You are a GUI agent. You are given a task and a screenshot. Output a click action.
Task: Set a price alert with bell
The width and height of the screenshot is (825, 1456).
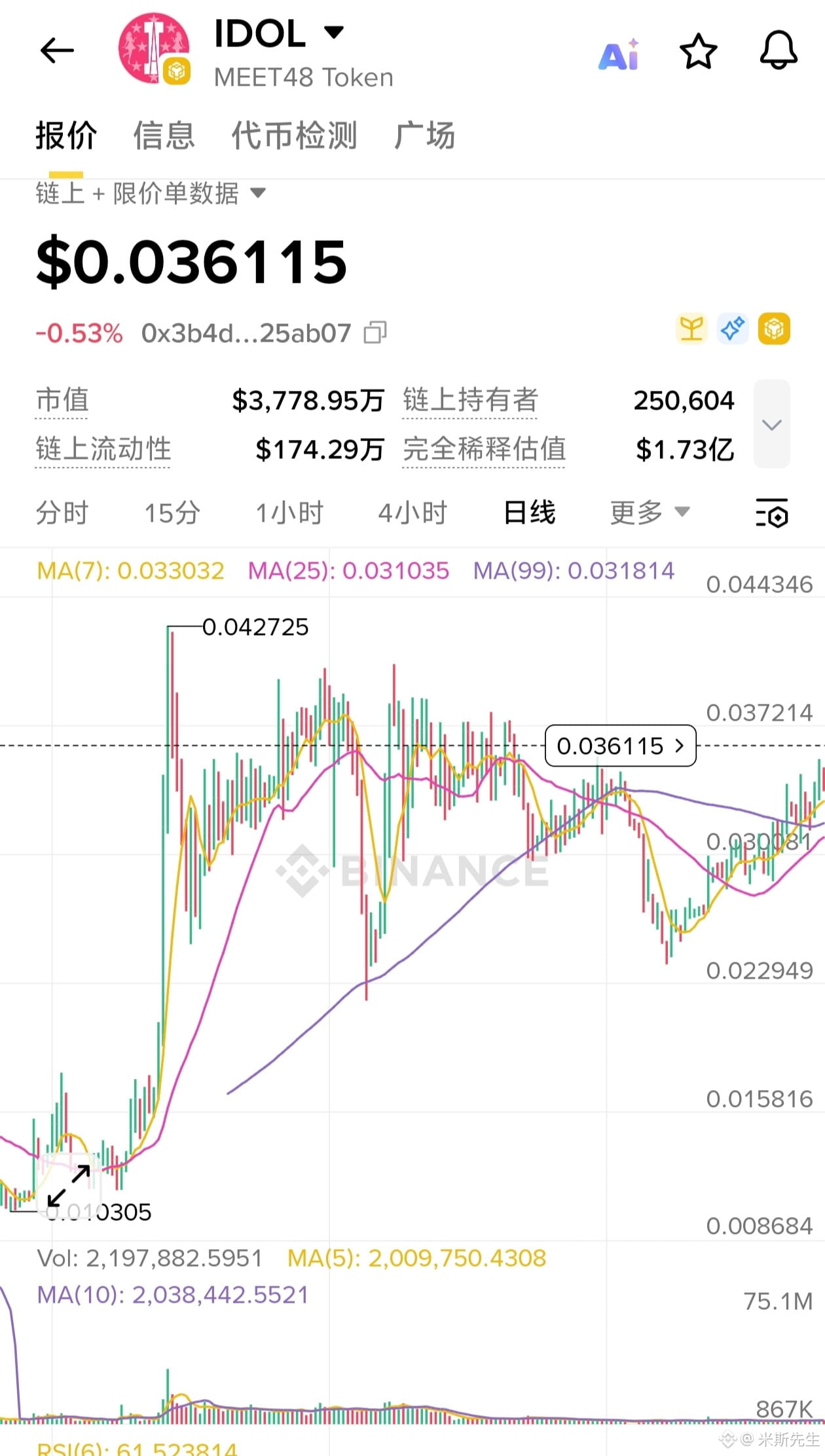pyautogui.click(x=778, y=51)
